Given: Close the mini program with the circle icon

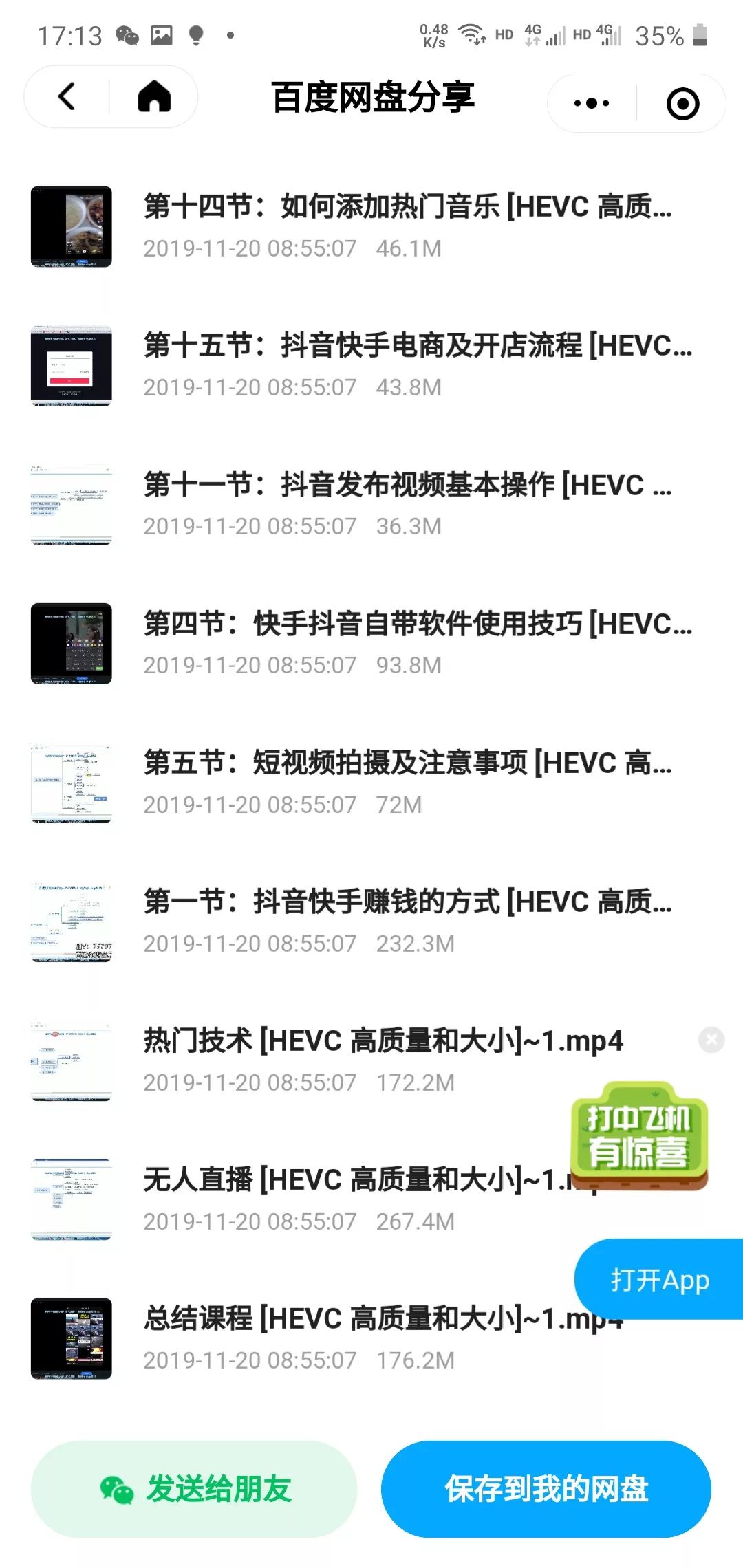Looking at the screenshot, I should pos(682,103).
